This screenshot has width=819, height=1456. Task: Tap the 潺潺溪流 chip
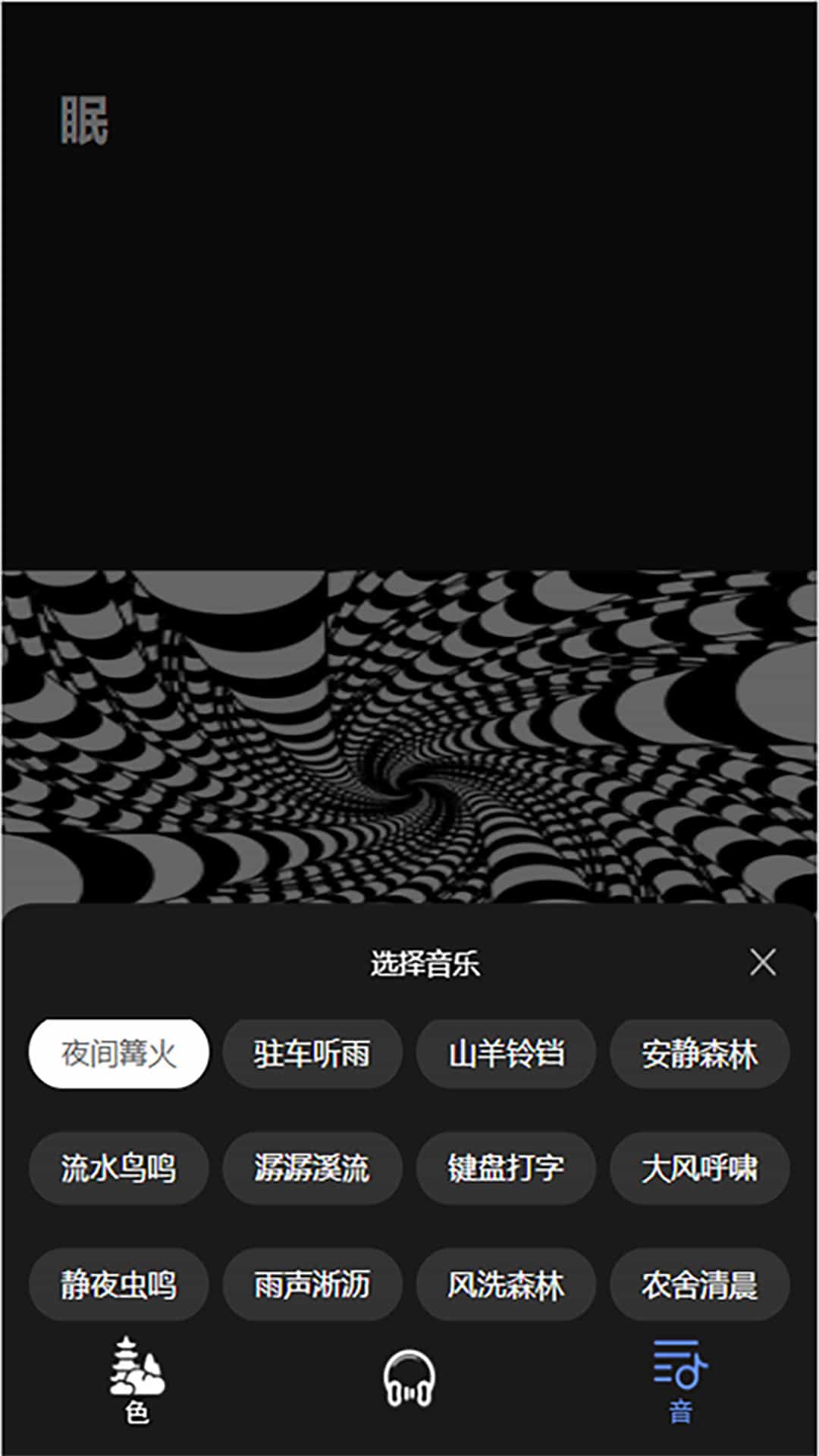312,1168
